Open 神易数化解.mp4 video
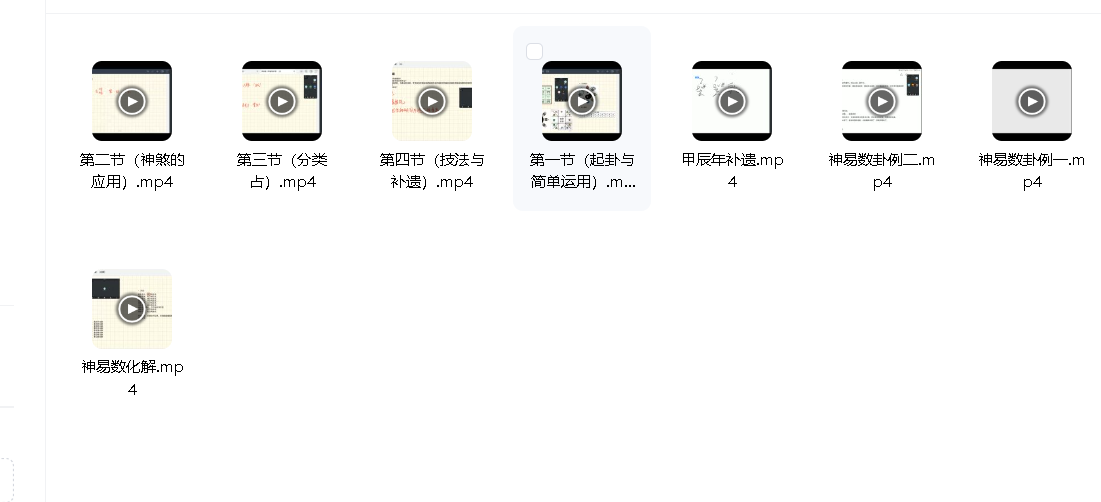 pos(132,309)
